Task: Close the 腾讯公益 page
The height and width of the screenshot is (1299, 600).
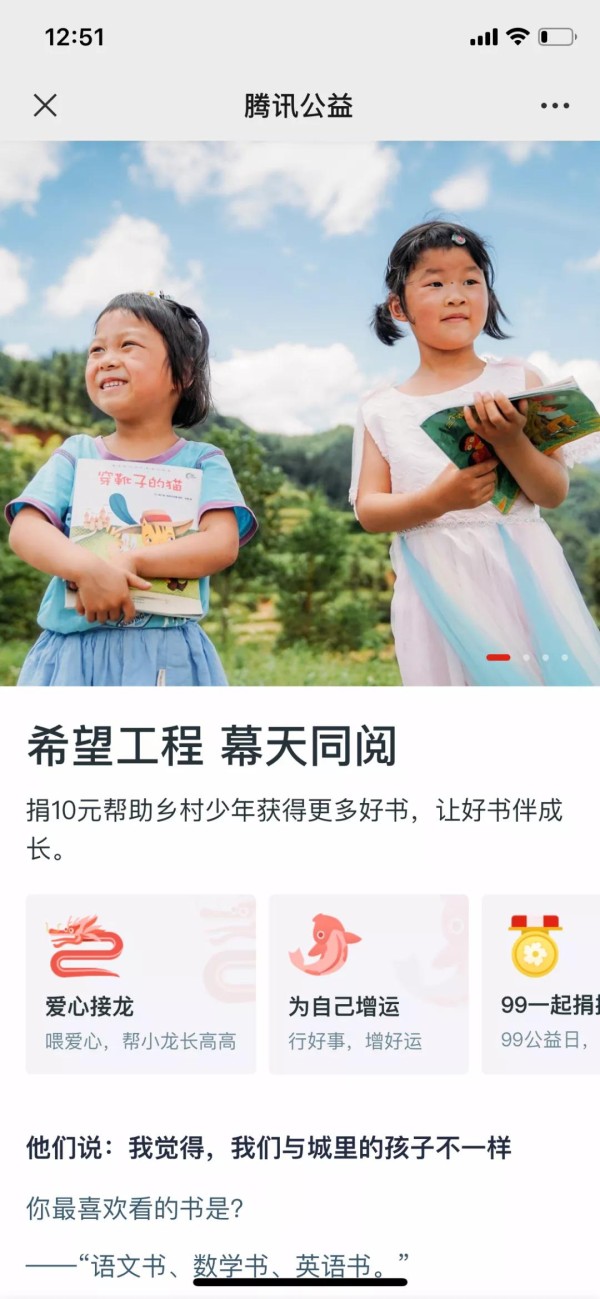Action: pos(45,106)
